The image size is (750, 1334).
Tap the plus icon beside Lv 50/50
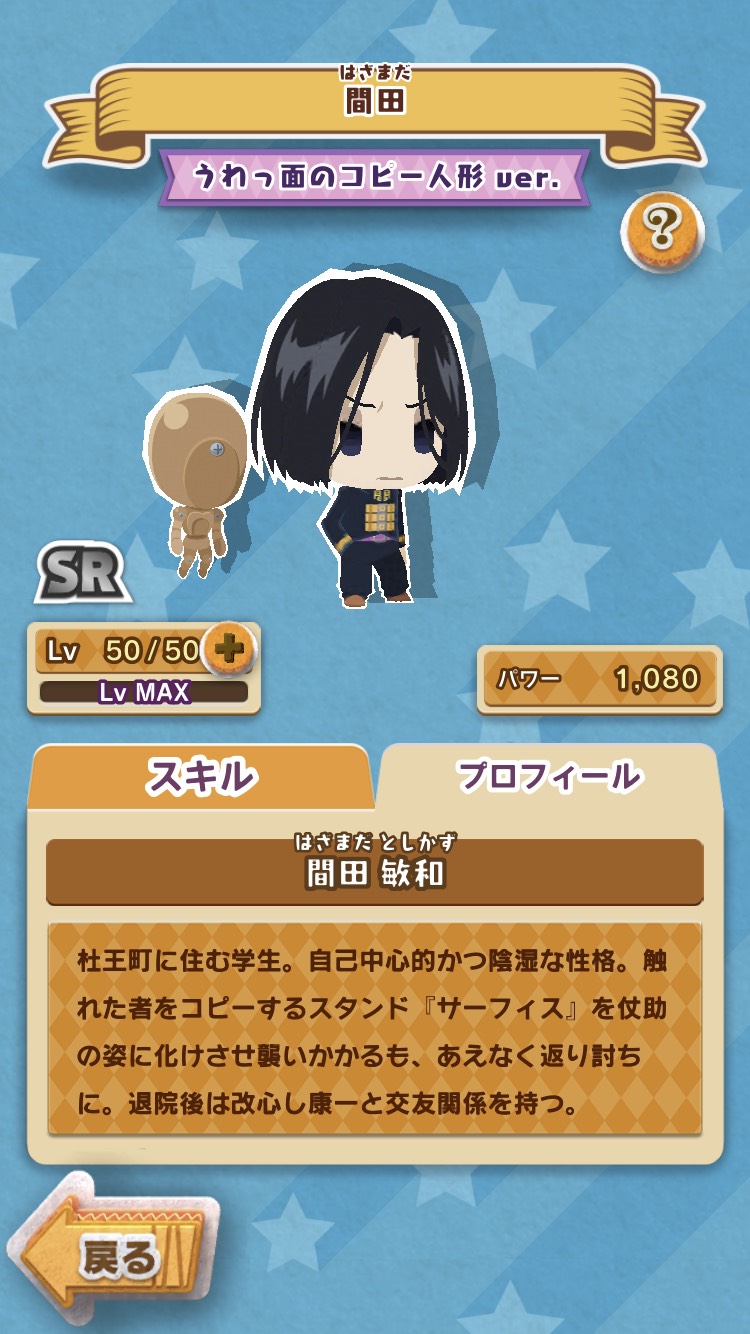(x=229, y=649)
